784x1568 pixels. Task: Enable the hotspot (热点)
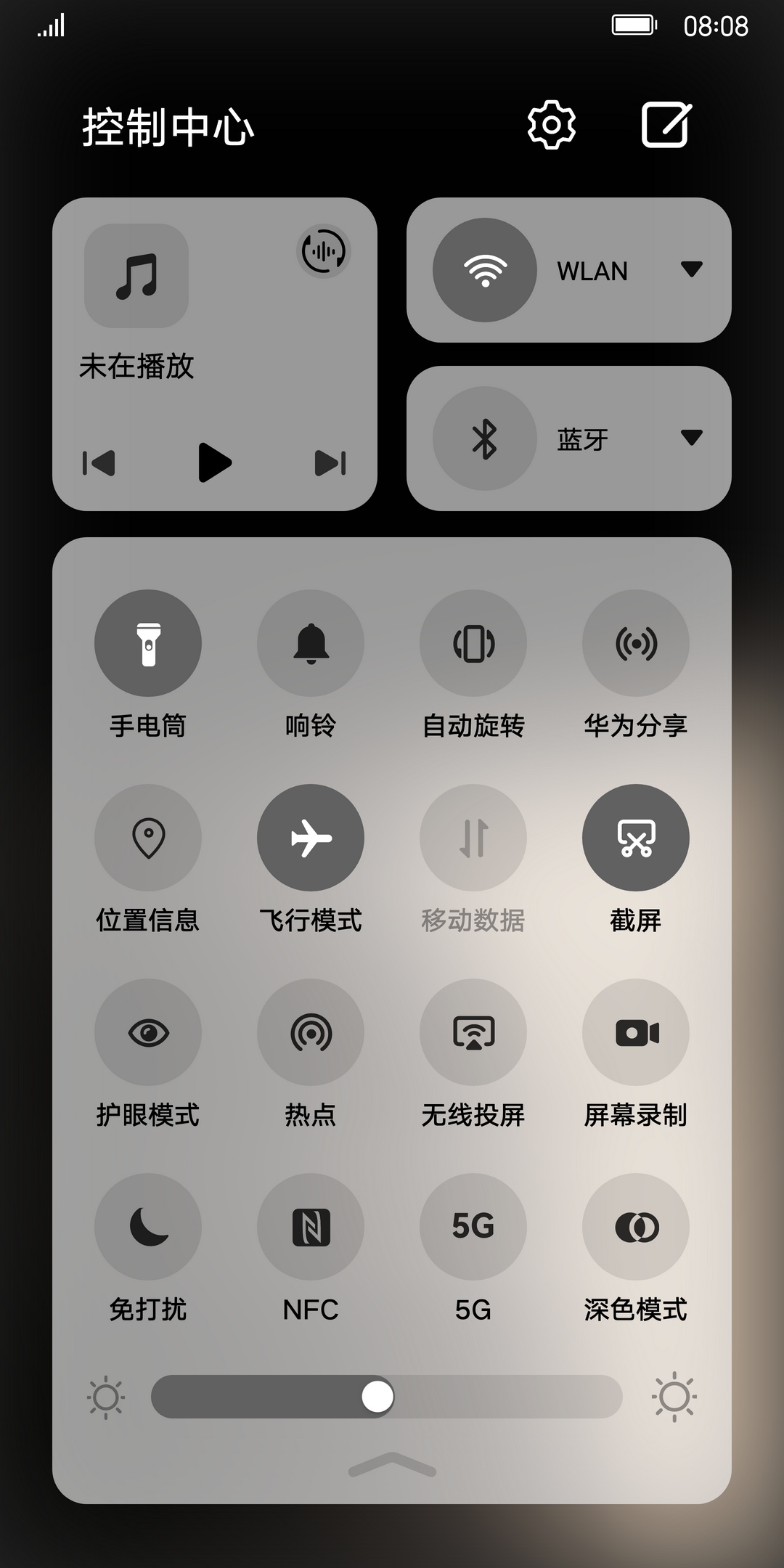[311, 1032]
